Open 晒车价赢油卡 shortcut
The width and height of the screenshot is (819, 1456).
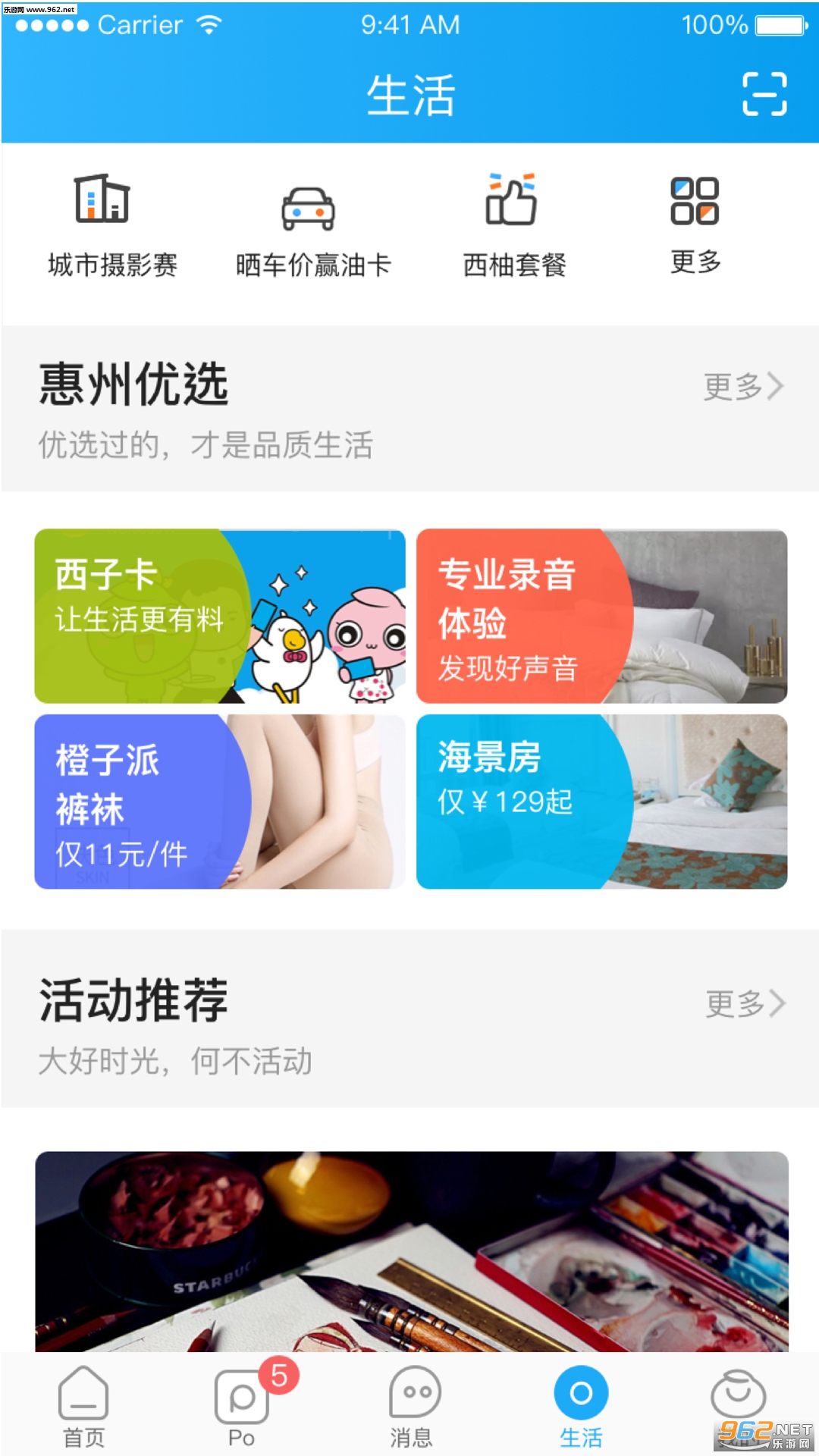pyautogui.click(x=312, y=227)
